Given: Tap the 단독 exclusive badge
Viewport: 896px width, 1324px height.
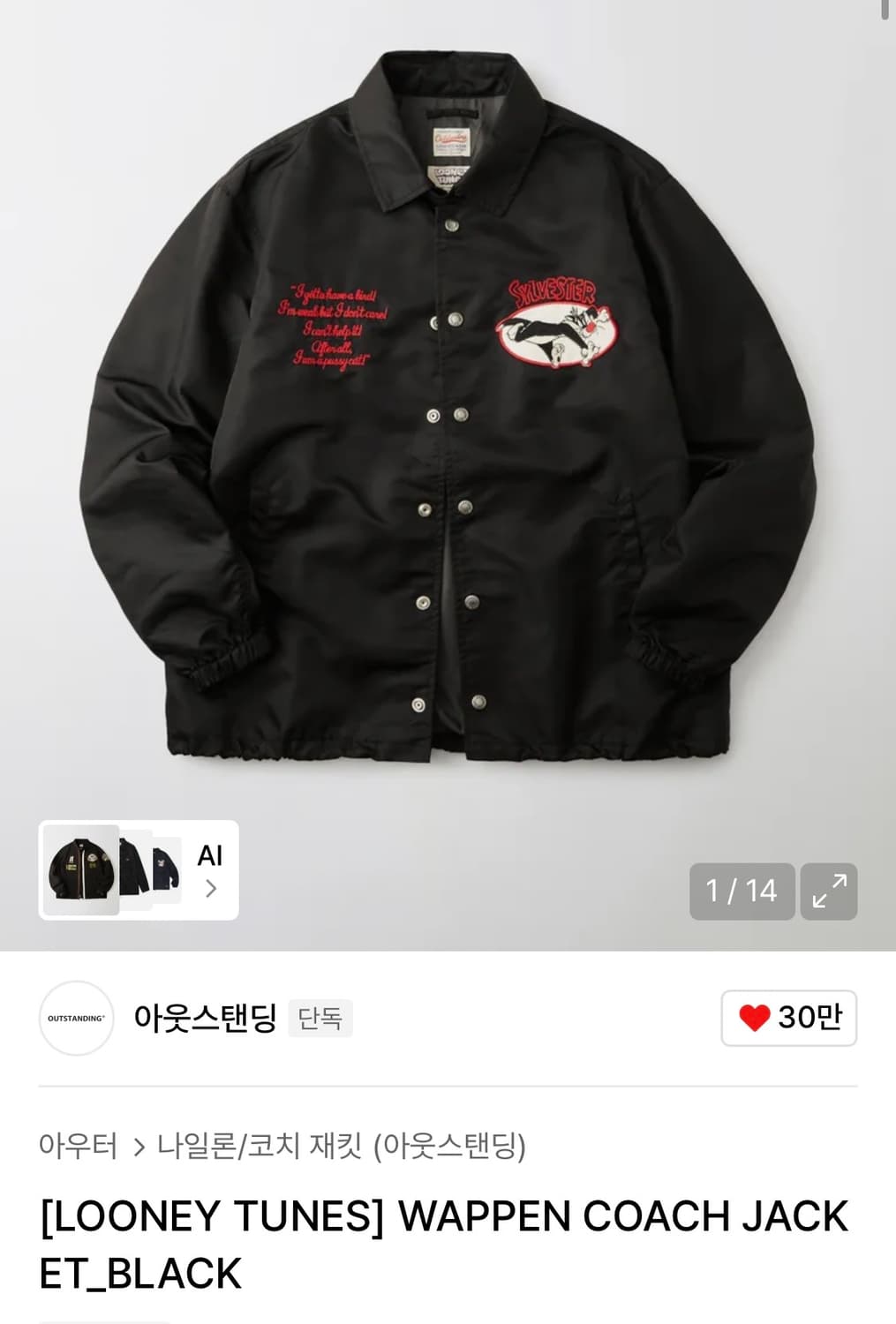Looking at the screenshot, I should point(321,1018).
